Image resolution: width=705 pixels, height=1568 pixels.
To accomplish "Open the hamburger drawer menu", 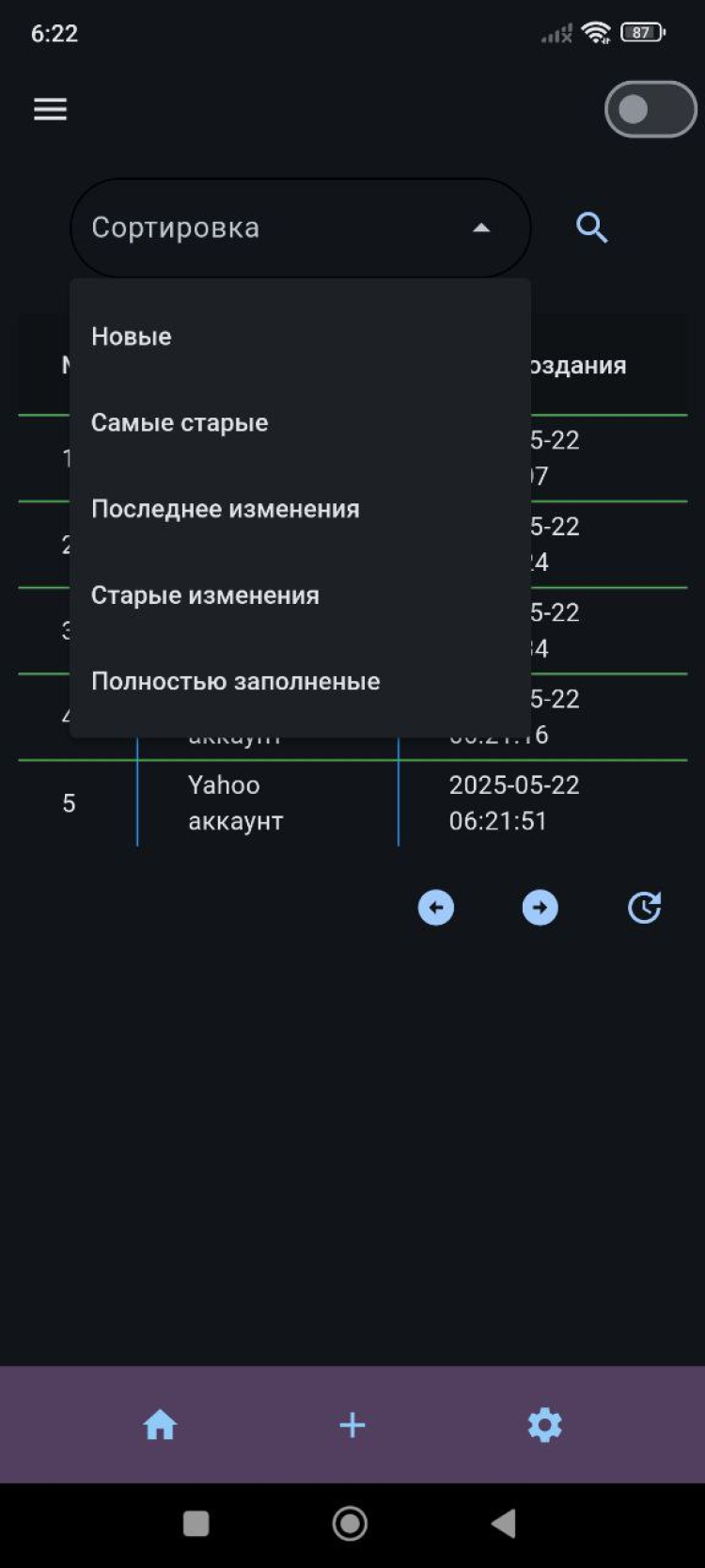I will [x=51, y=109].
